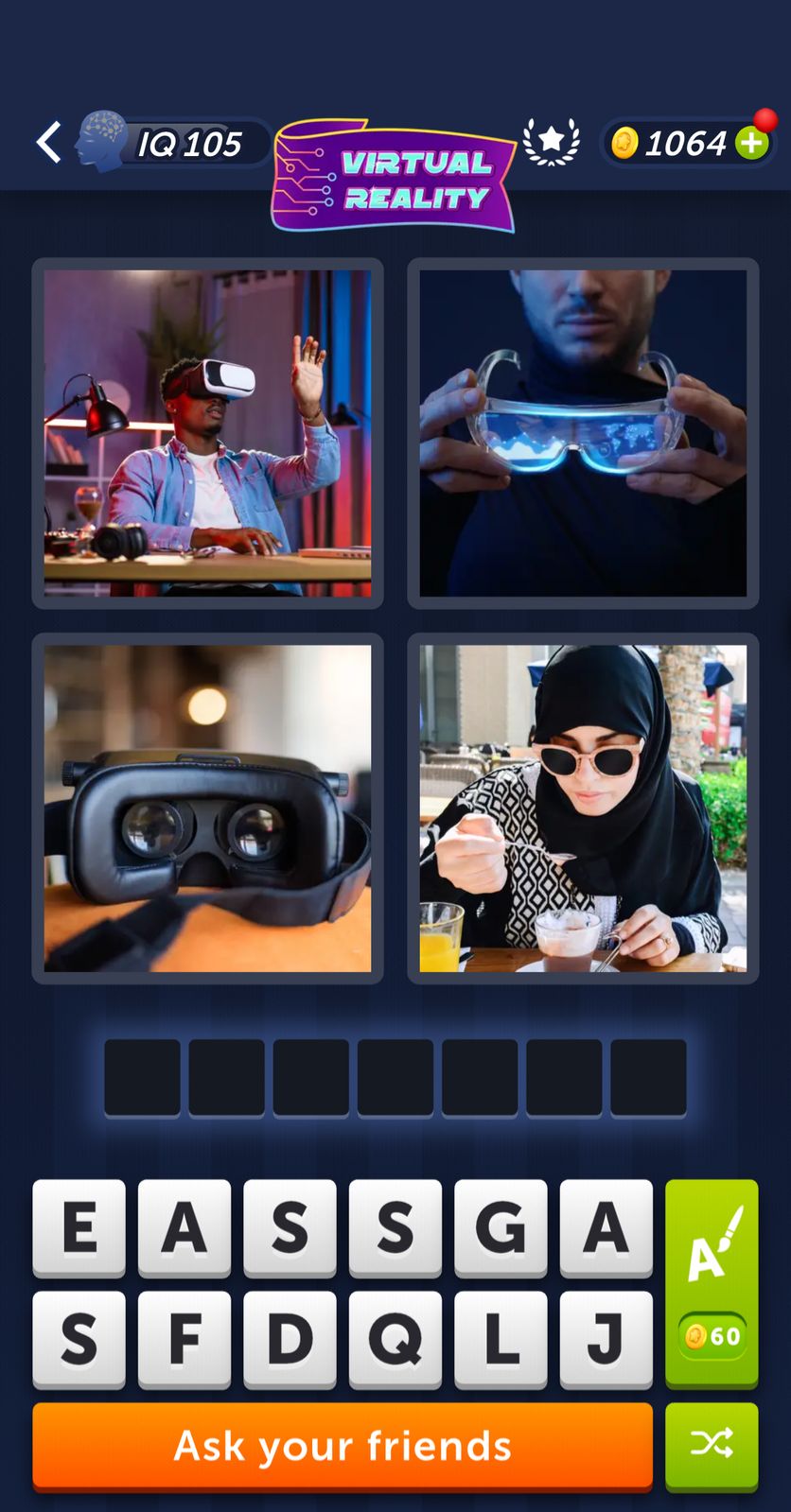The width and height of the screenshot is (791, 1512).
Task: Enlarge the woman in sunglasses photo
Action: (583, 808)
